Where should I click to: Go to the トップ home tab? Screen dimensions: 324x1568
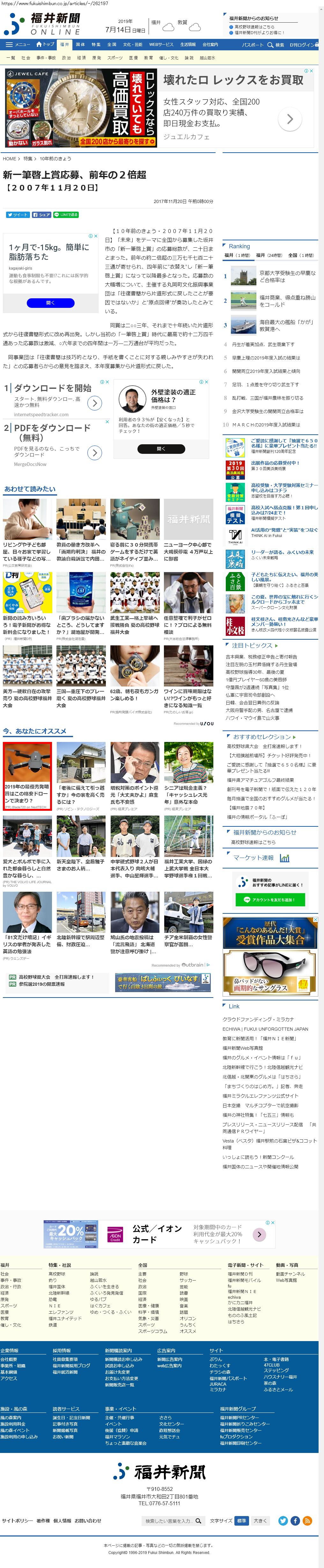pyautogui.click(x=45, y=44)
